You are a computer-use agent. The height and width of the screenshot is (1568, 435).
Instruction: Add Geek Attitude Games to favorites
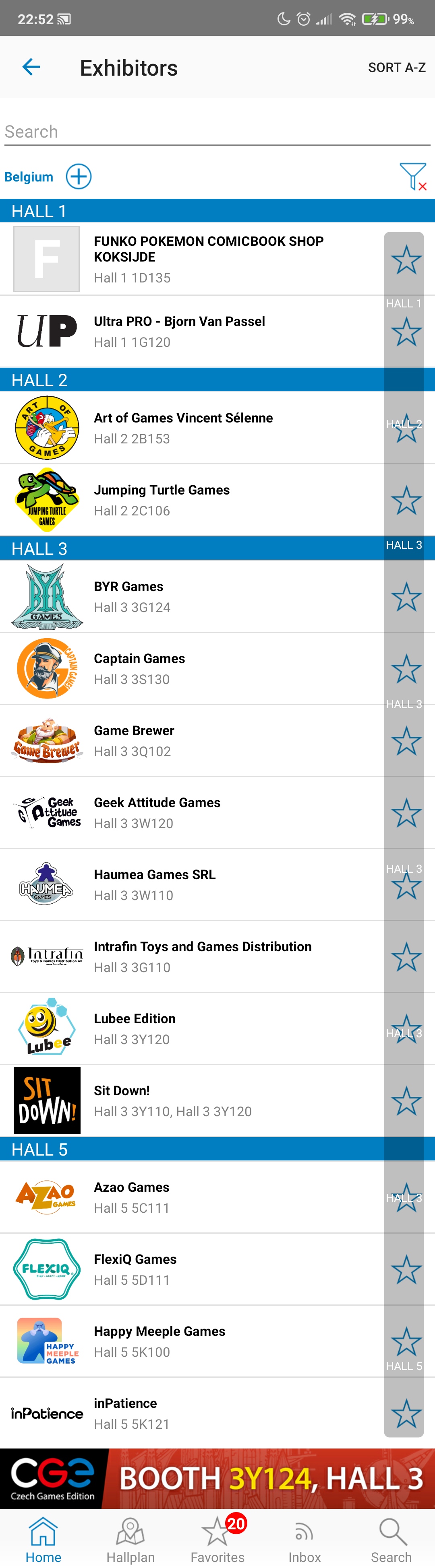click(x=406, y=813)
